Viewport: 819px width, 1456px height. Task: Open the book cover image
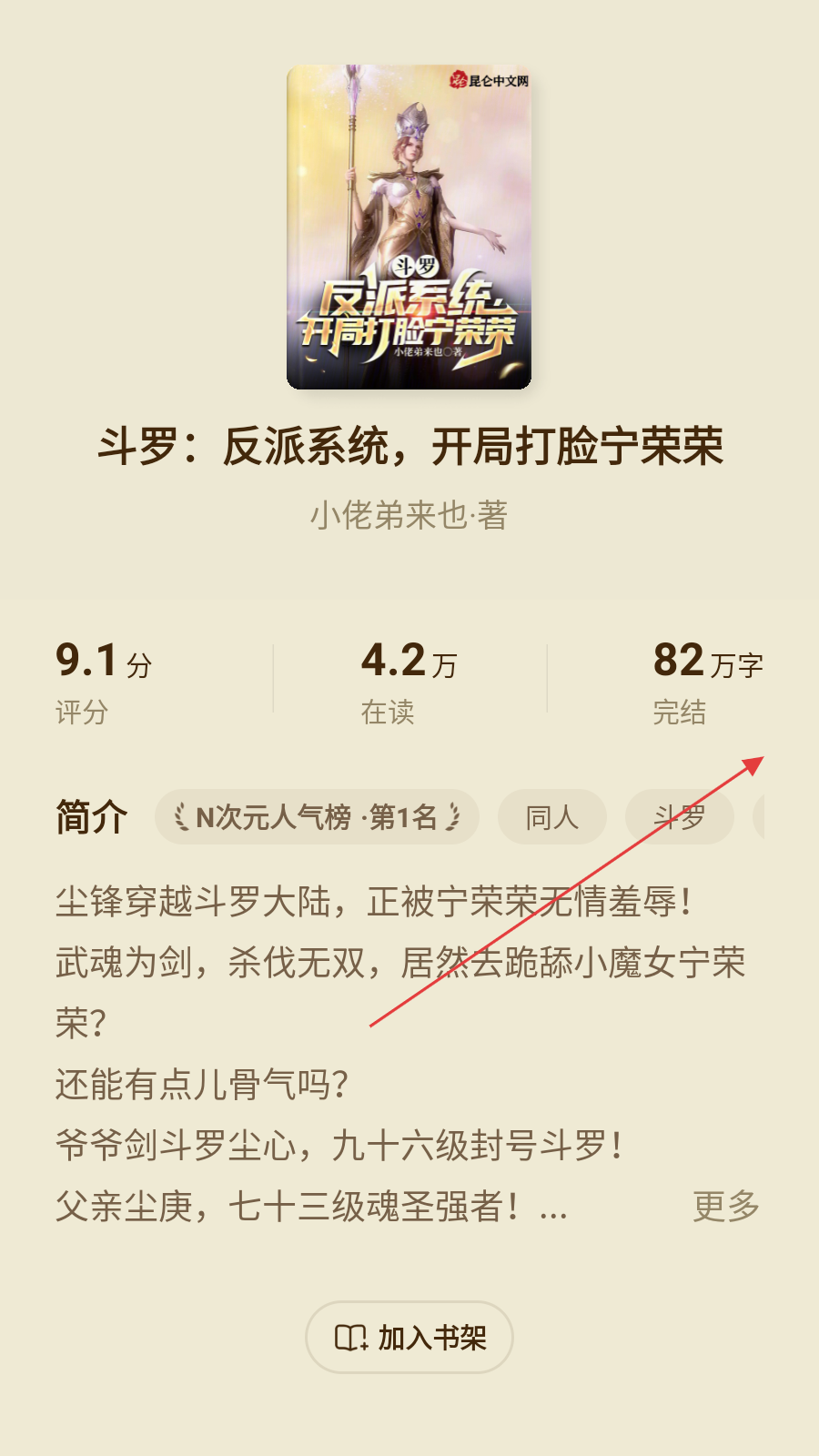(x=409, y=227)
